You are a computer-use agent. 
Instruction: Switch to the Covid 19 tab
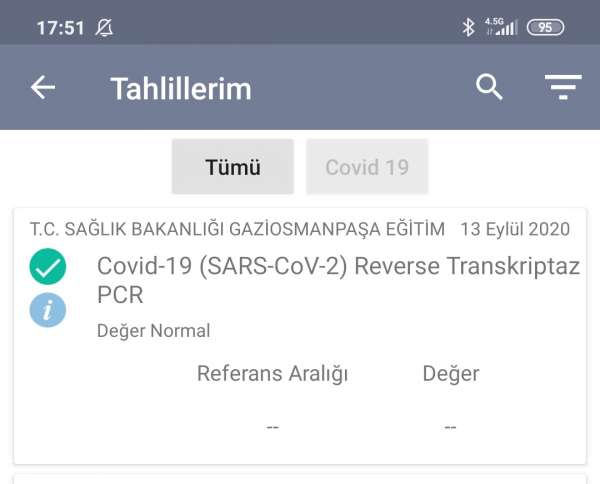click(x=367, y=167)
